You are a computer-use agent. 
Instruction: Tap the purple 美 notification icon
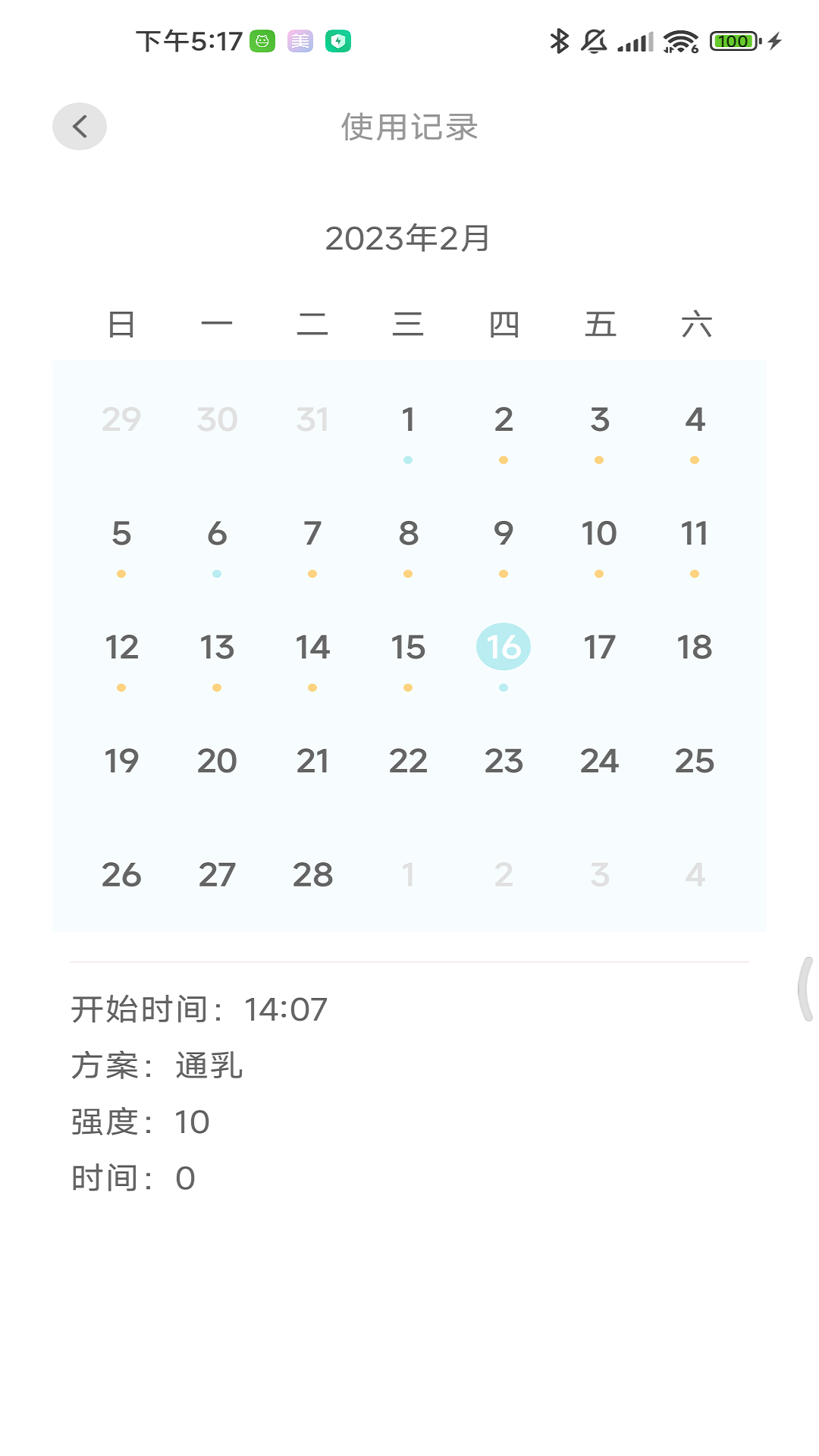(300, 42)
